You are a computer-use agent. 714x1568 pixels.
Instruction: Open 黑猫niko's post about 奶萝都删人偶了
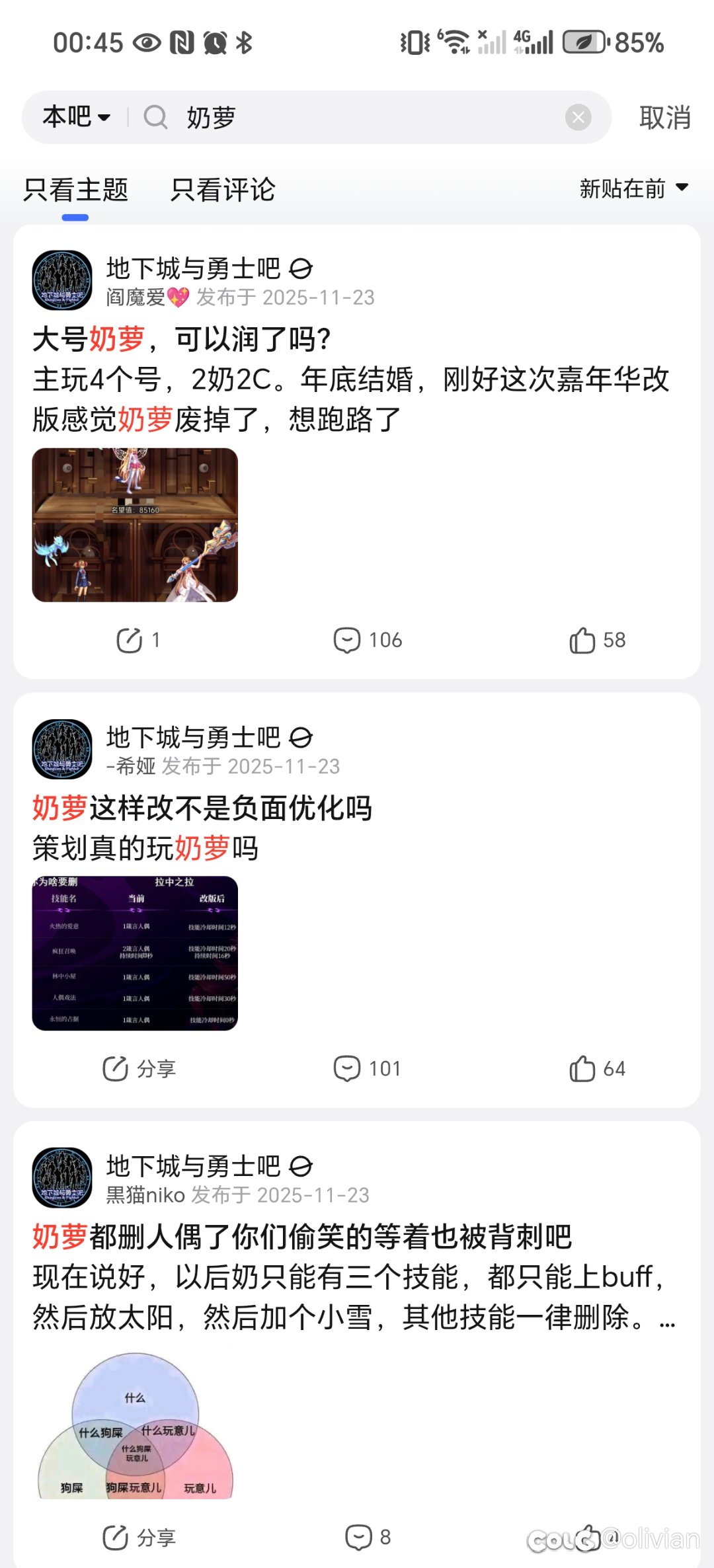pyautogui.click(x=302, y=1237)
